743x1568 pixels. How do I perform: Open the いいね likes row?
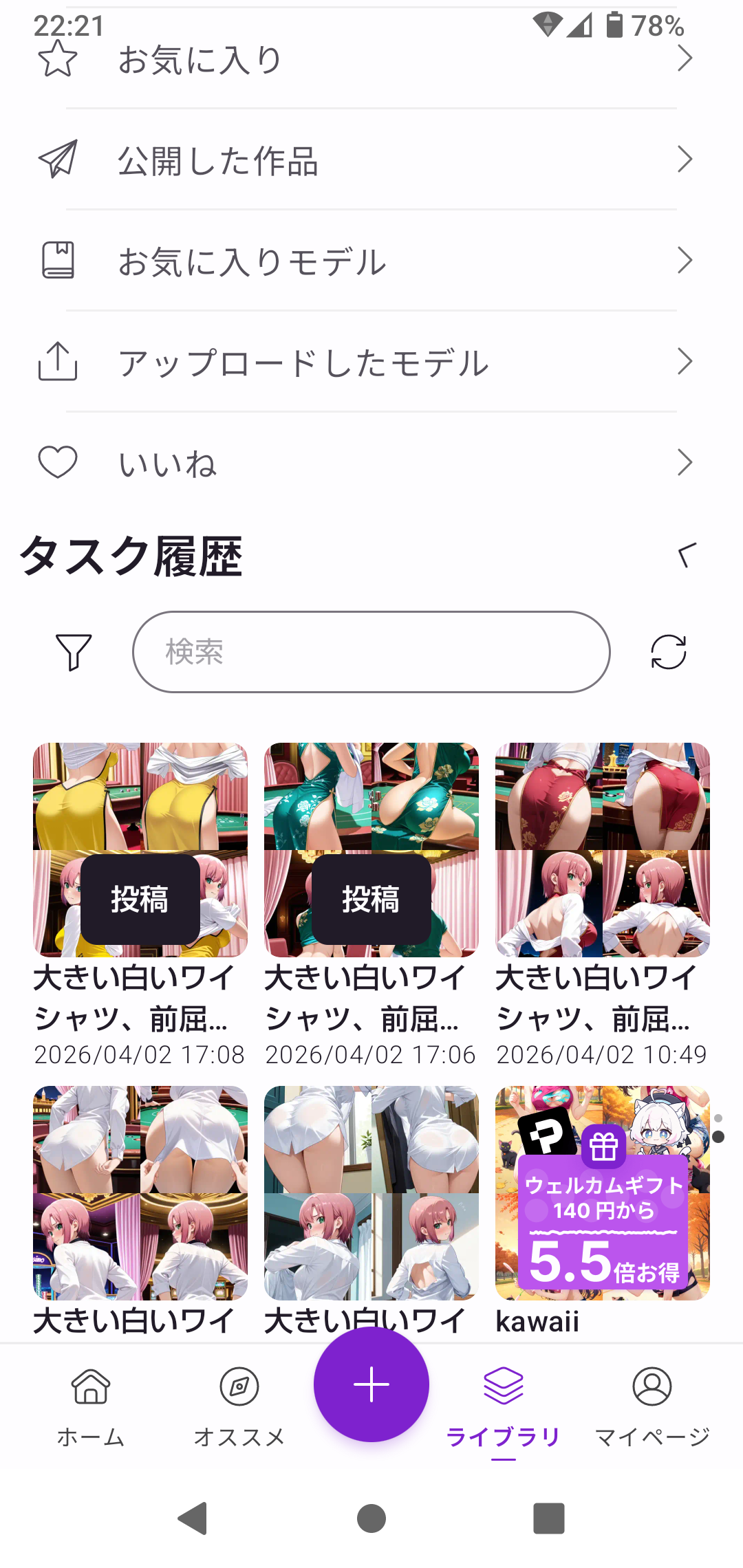point(371,463)
